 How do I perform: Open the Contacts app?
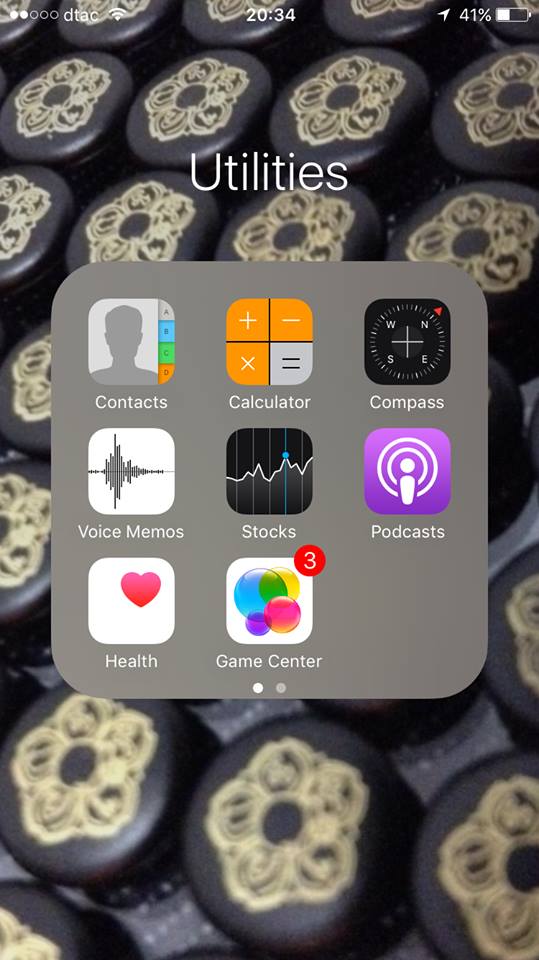[131, 342]
